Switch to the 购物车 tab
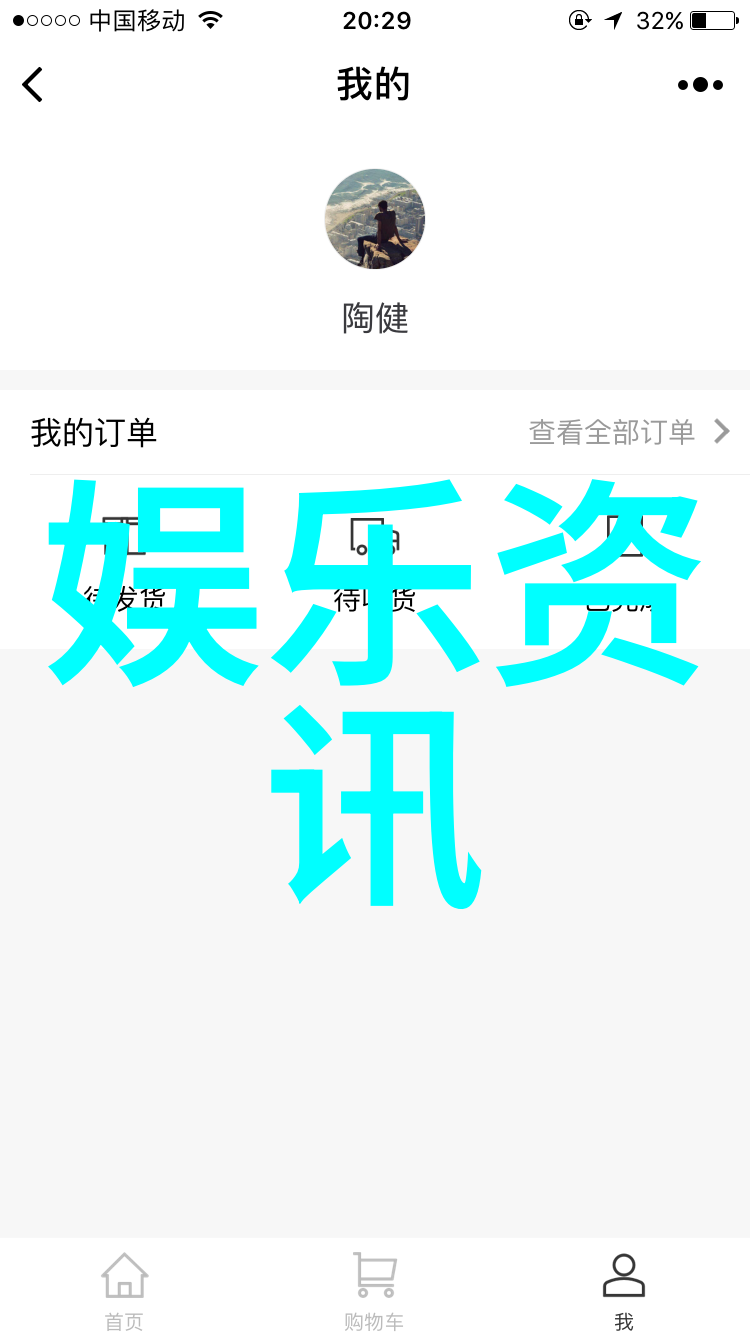Screen dimensions: 750x1334 375,1290
